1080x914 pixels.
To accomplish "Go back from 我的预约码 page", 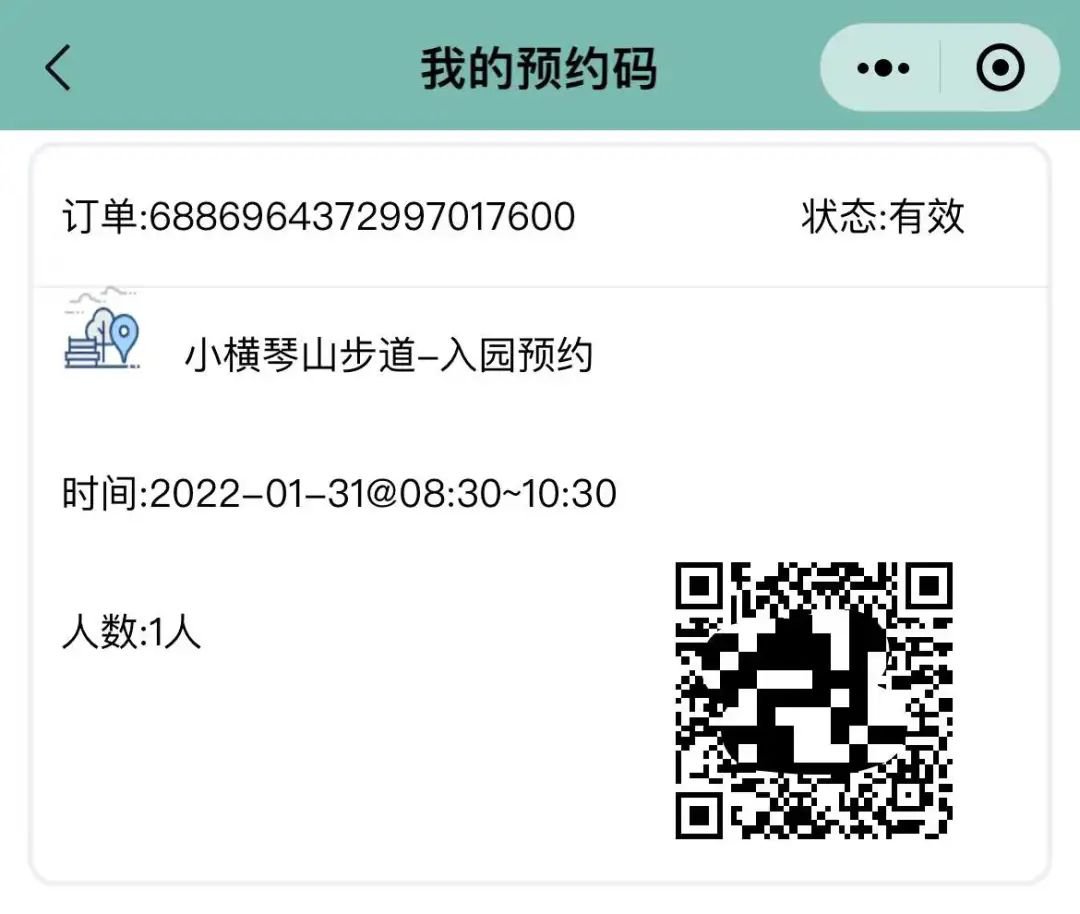I will coord(58,68).
